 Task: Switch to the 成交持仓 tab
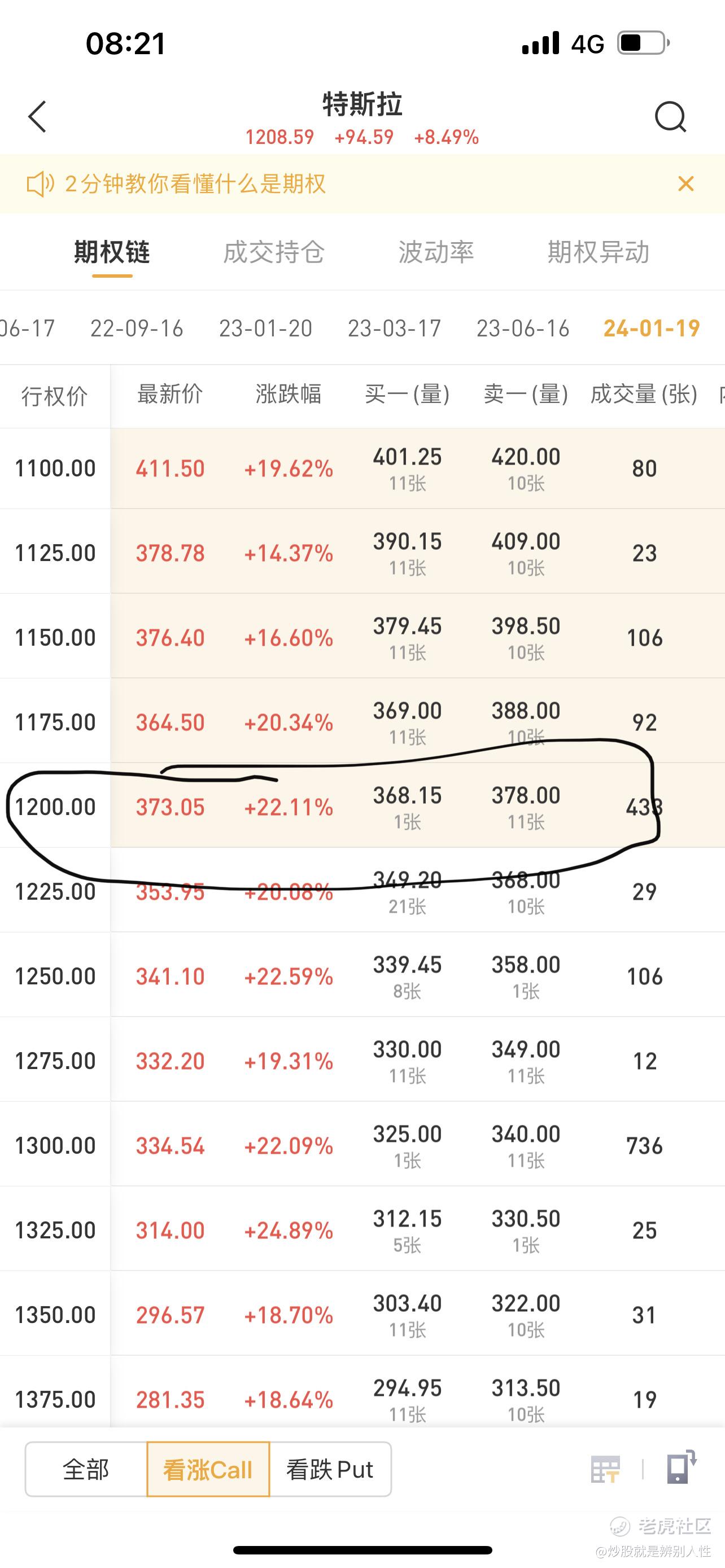[x=274, y=252]
